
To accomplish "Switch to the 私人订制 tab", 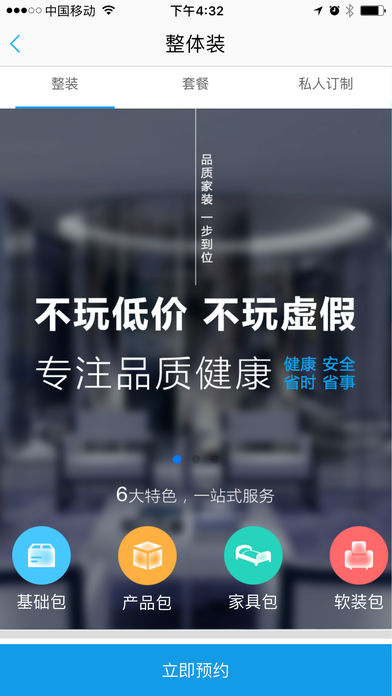I will pos(326,84).
